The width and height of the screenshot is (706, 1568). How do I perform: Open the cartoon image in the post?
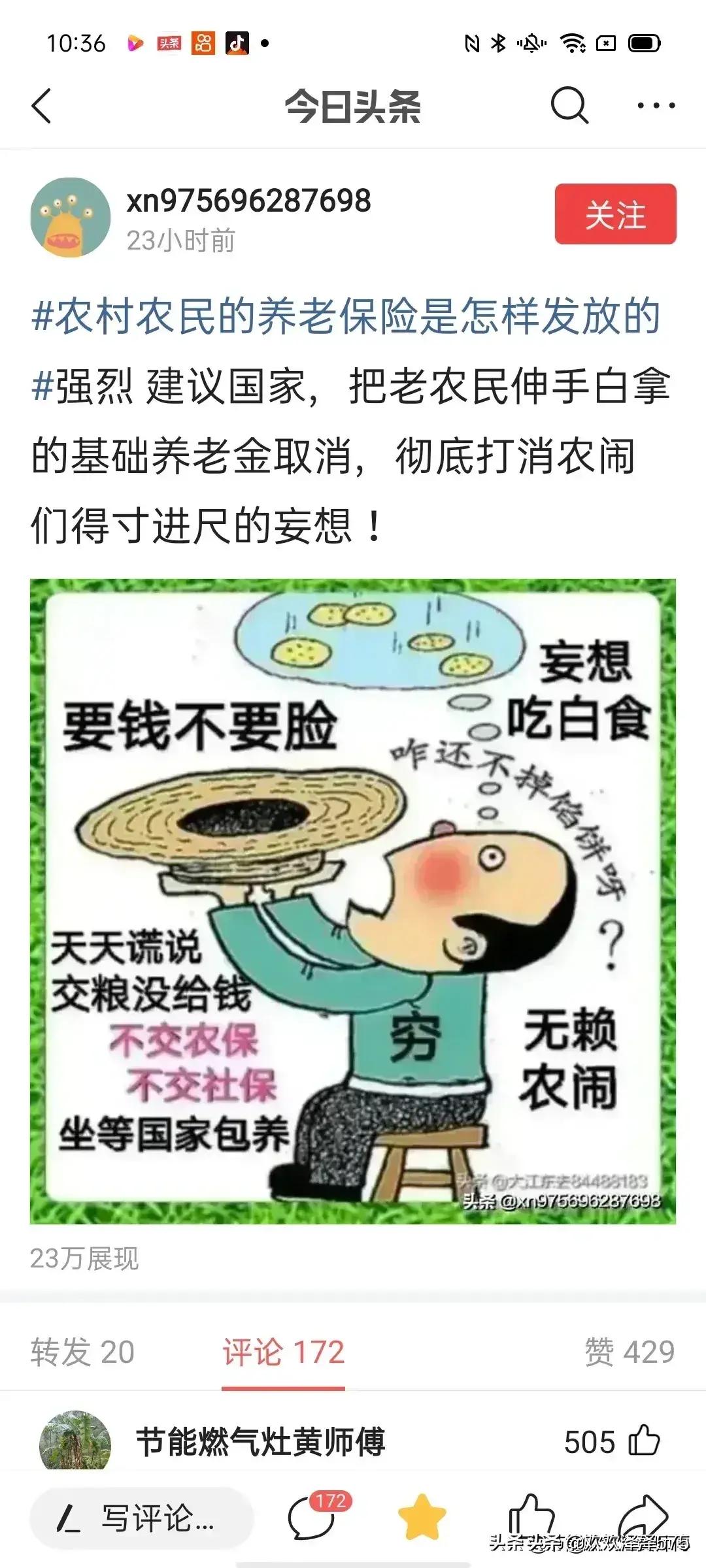[353, 902]
